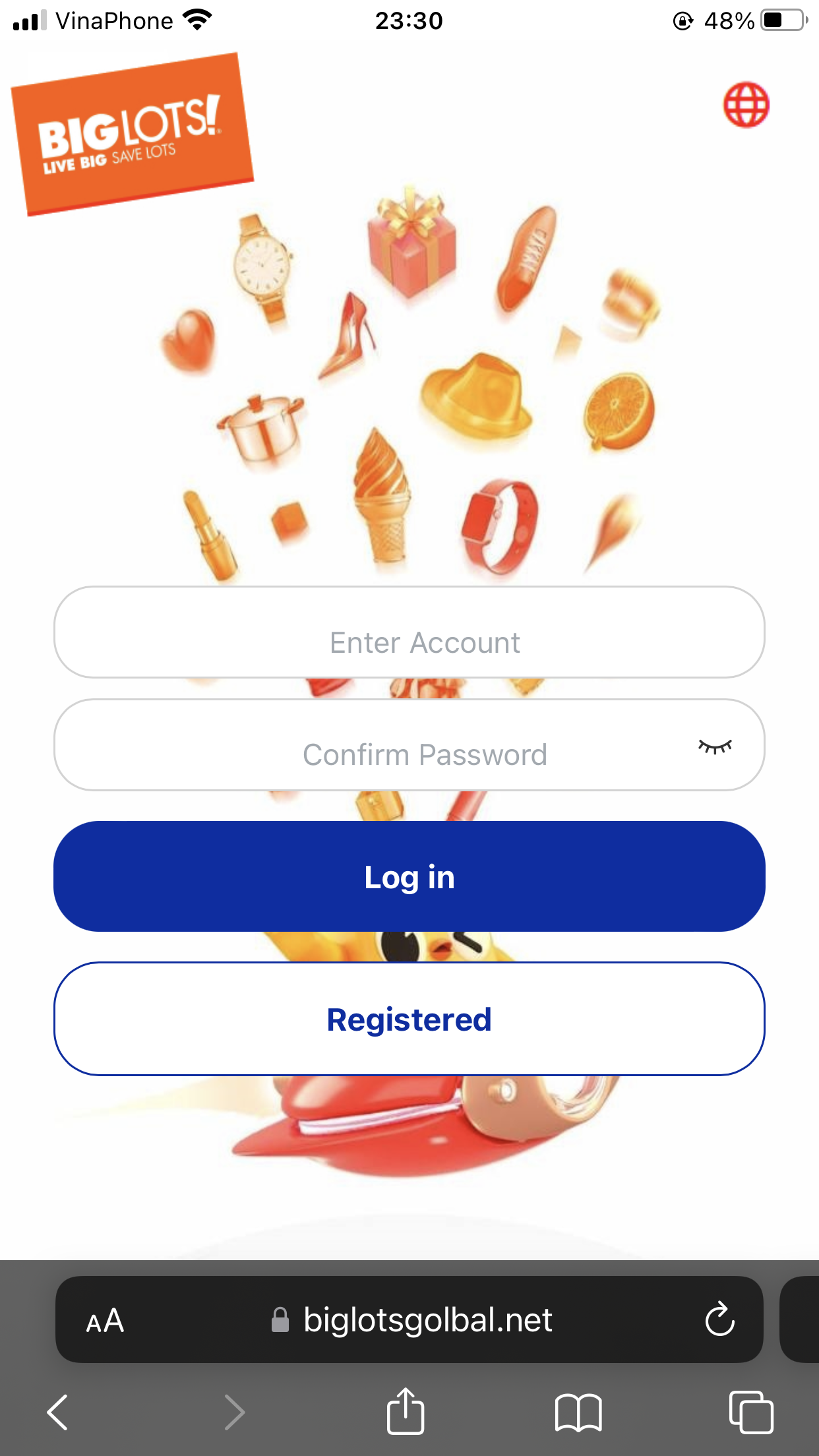Reload the biglotsgolbal.net page
Screen dimensions: 819x1456
pyautogui.click(x=719, y=1319)
